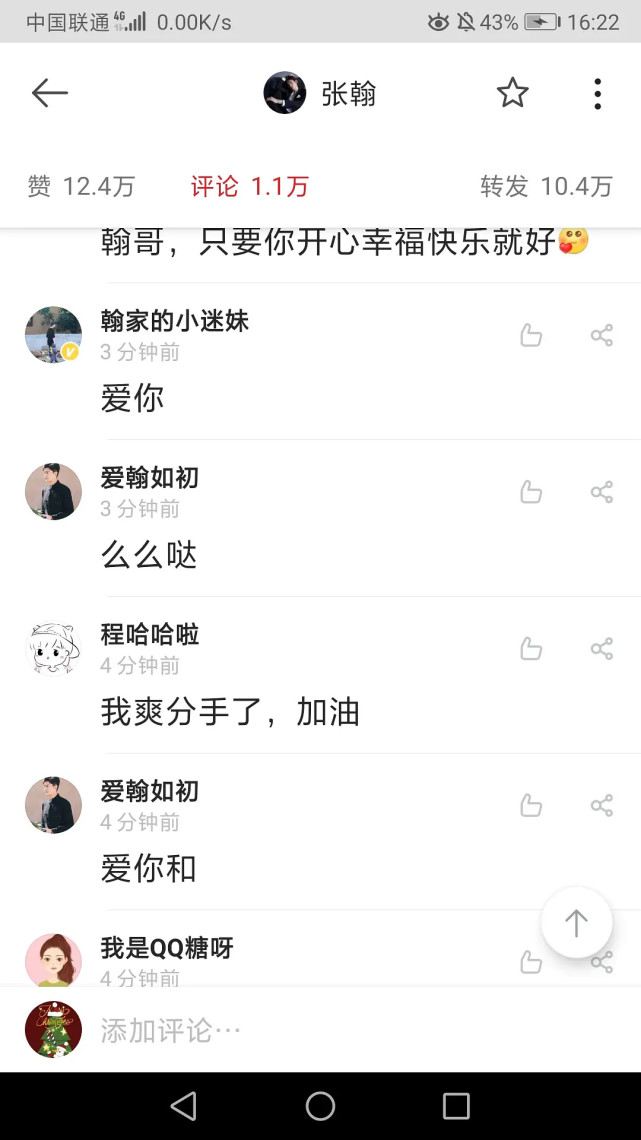Share the comment "么么哒"
641x1140 pixels.
601,492
